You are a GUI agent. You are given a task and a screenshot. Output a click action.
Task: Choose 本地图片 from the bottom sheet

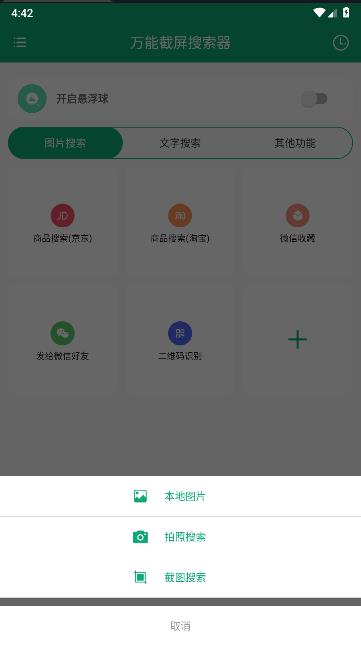coord(180,496)
